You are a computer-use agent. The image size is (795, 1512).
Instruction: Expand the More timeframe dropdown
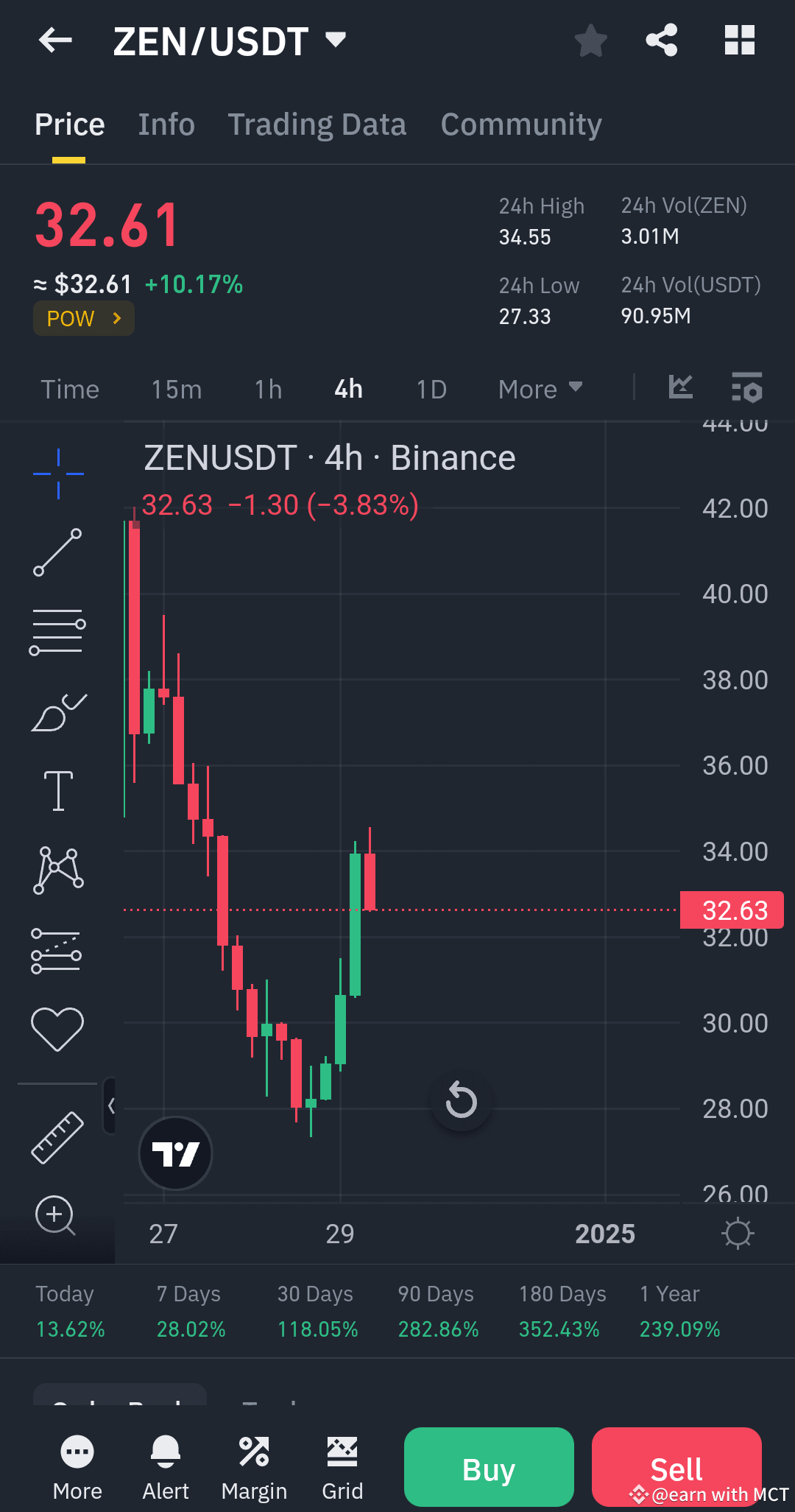coord(540,389)
